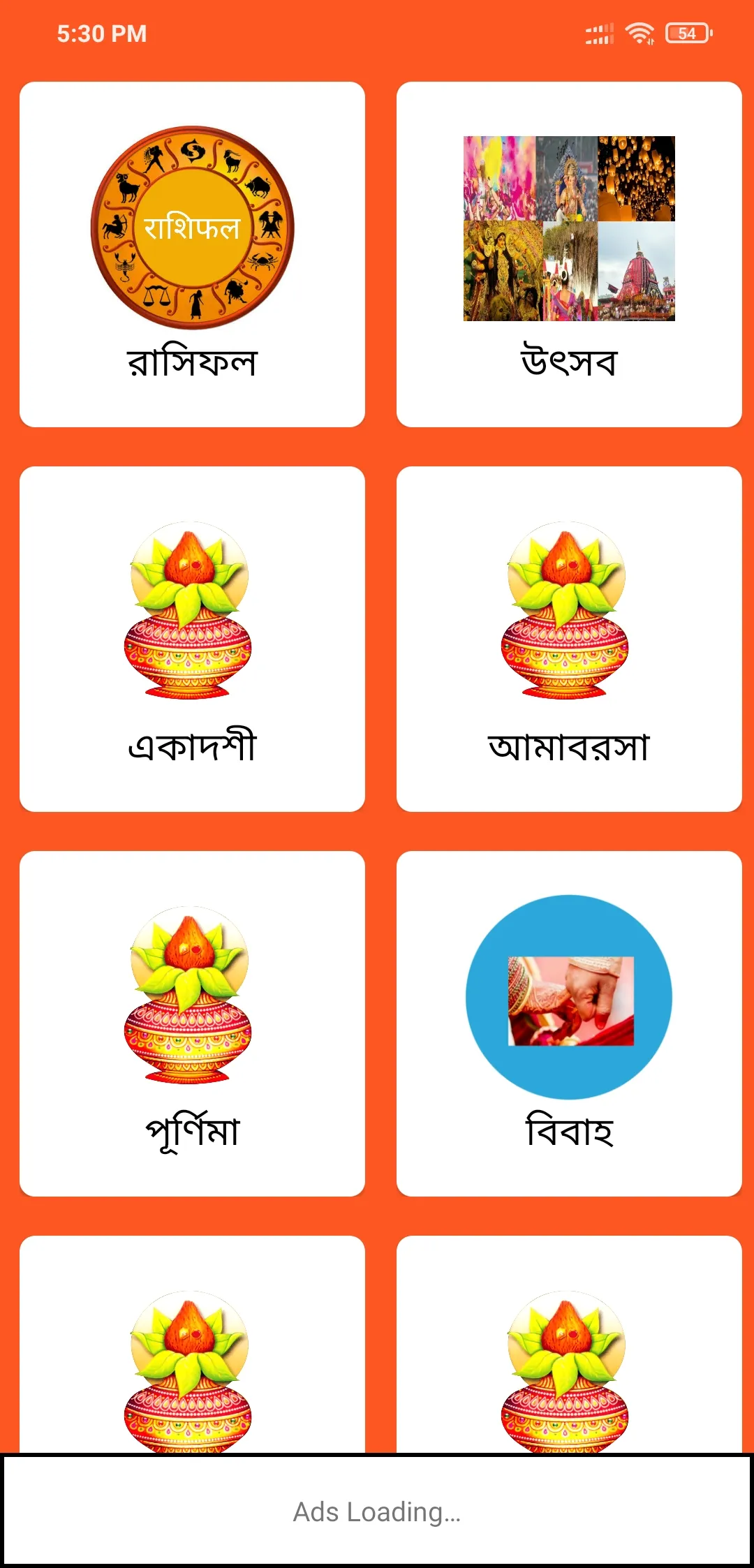The width and height of the screenshot is (754, 1568).
Task: Open the রাসিফল horoscope card
Action: 192,254
